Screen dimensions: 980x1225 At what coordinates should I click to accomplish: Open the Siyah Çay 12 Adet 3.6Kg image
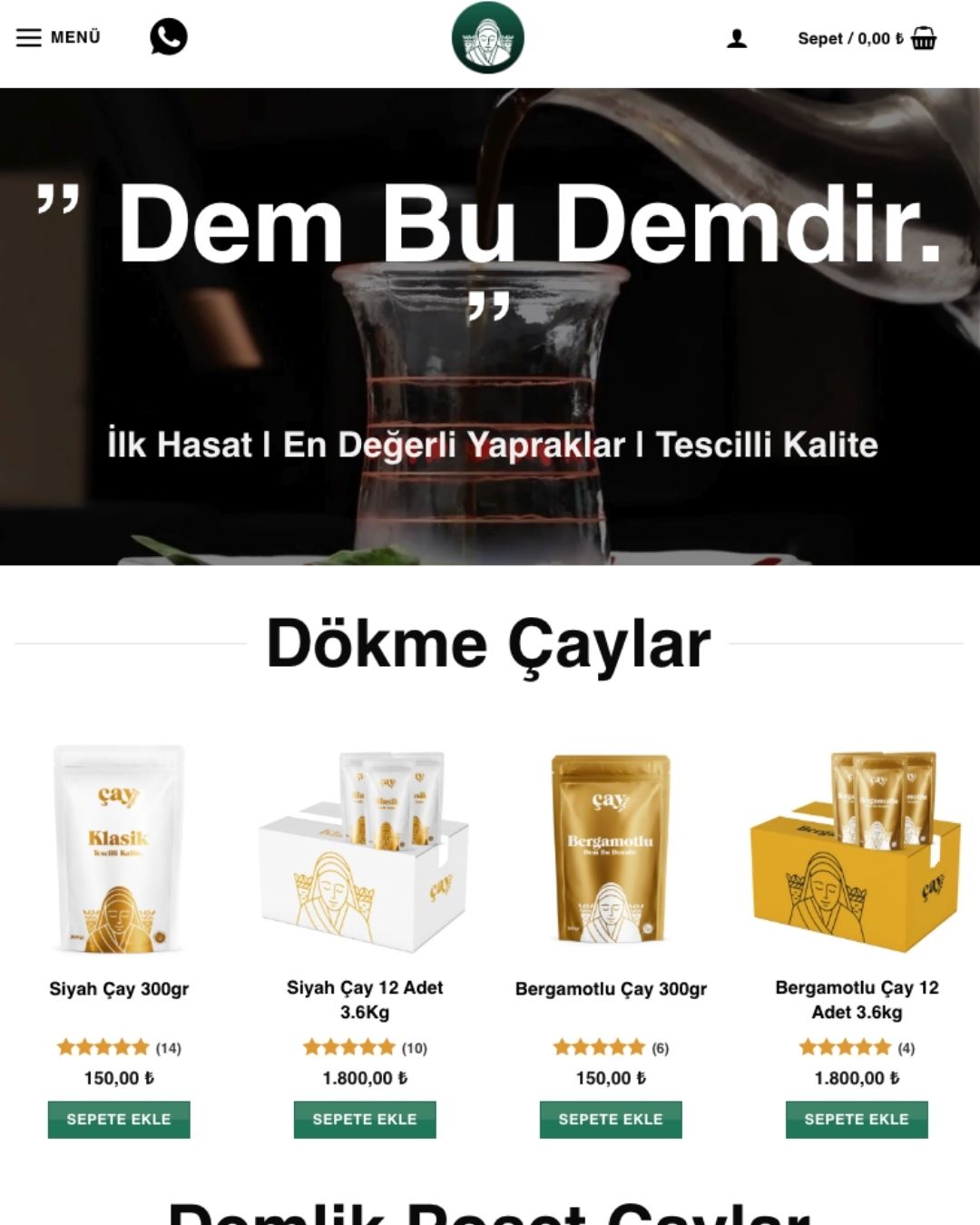coord(365,849)
